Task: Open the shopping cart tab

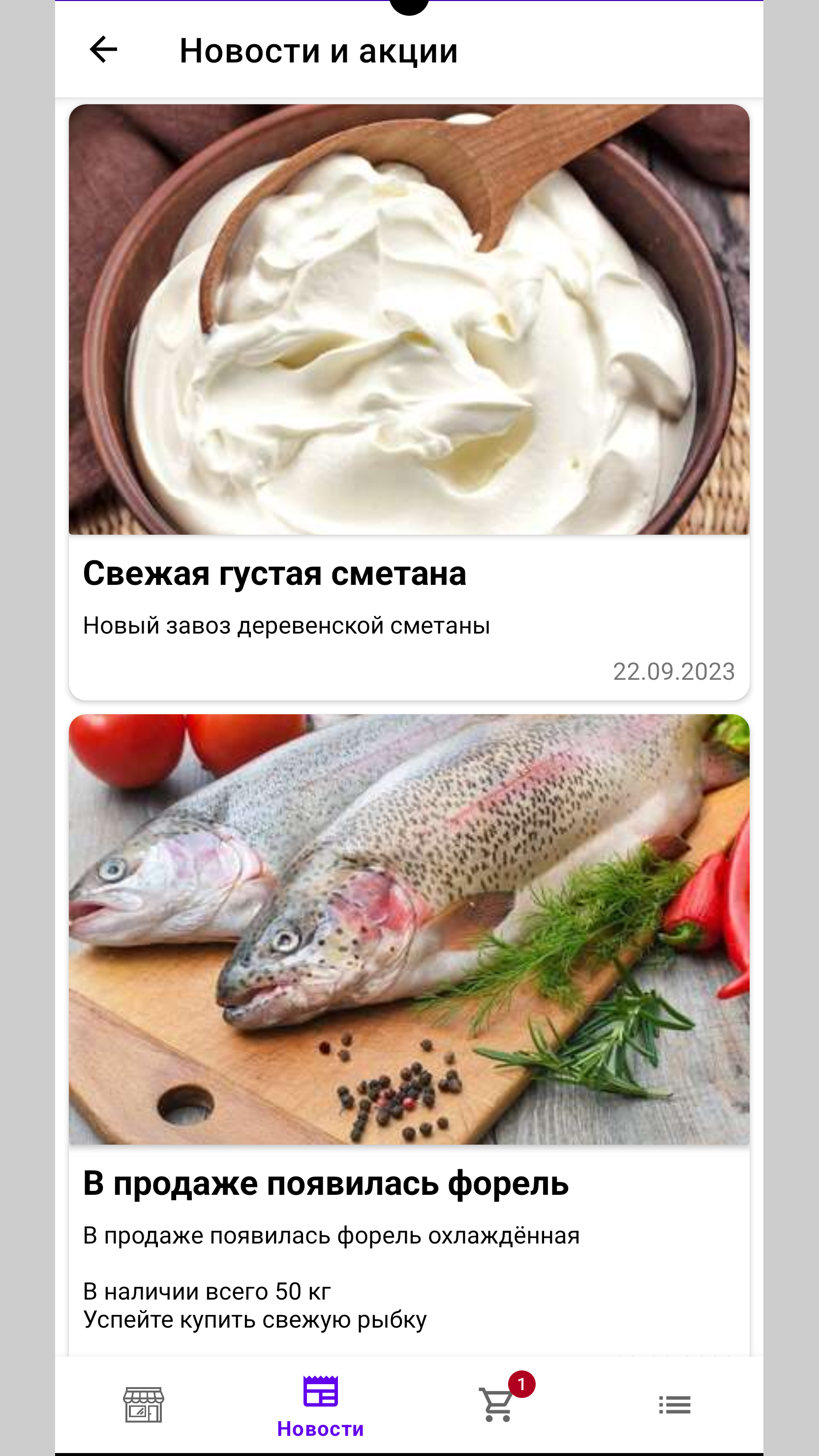Action: [498, 1404]
